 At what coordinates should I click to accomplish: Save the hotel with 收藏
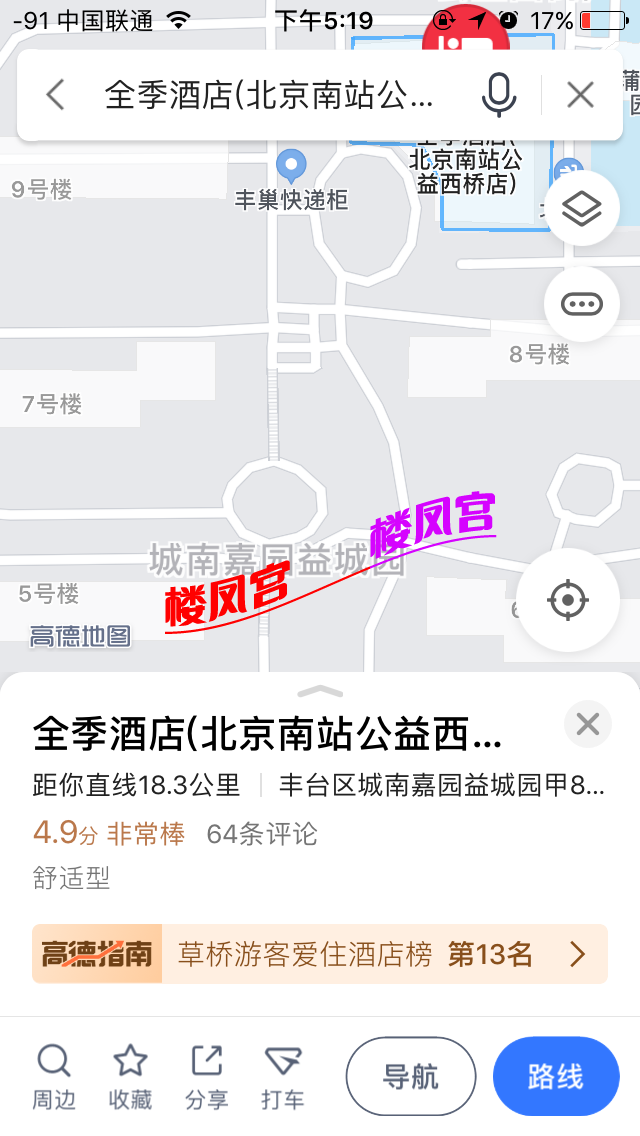click(x=130, y=1077)
